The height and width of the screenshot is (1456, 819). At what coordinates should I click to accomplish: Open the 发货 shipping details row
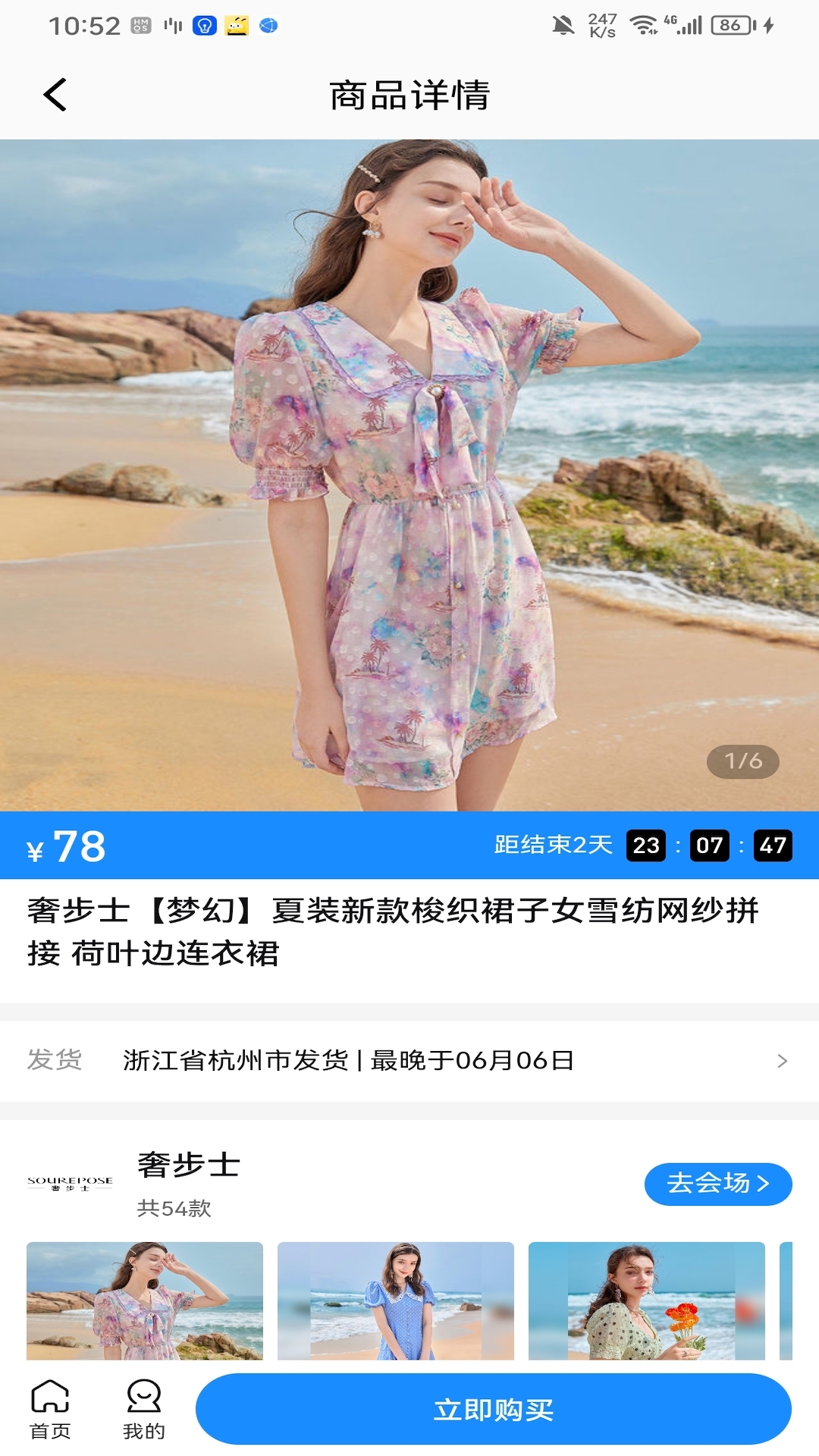pos(409,1060)
